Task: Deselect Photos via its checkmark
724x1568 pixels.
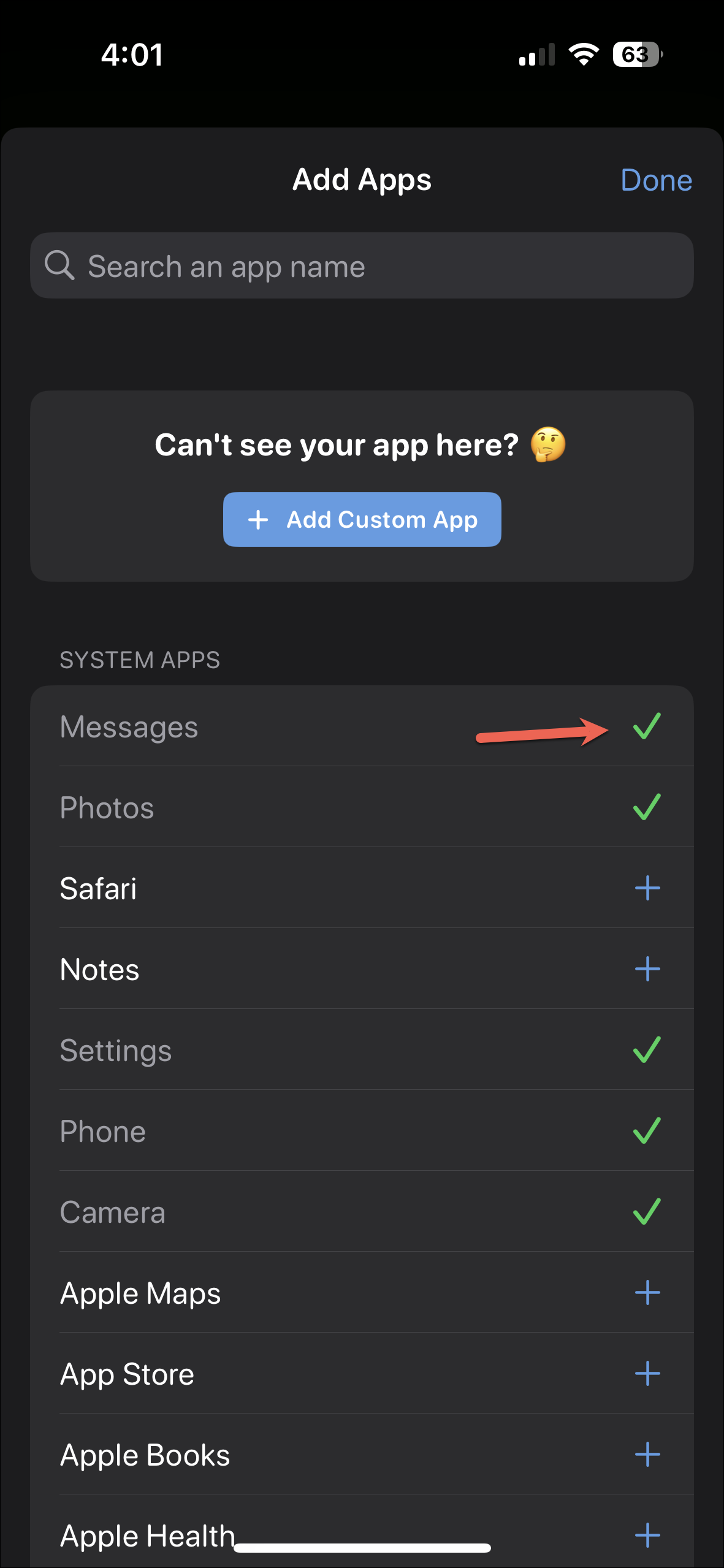Action: (x=647, y=807)
